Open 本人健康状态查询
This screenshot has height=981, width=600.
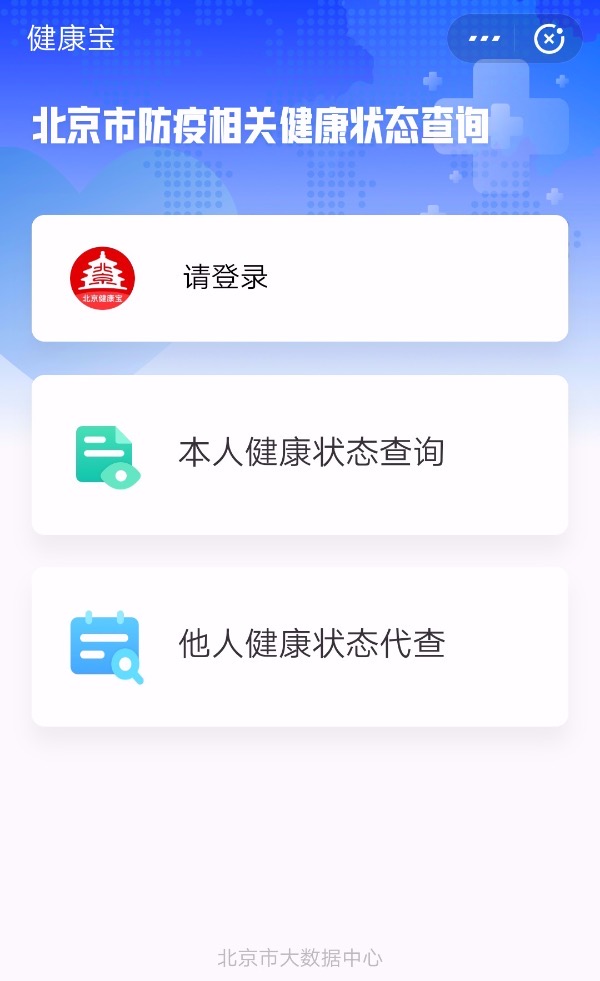pyautogui.click(x=300, y=454)
